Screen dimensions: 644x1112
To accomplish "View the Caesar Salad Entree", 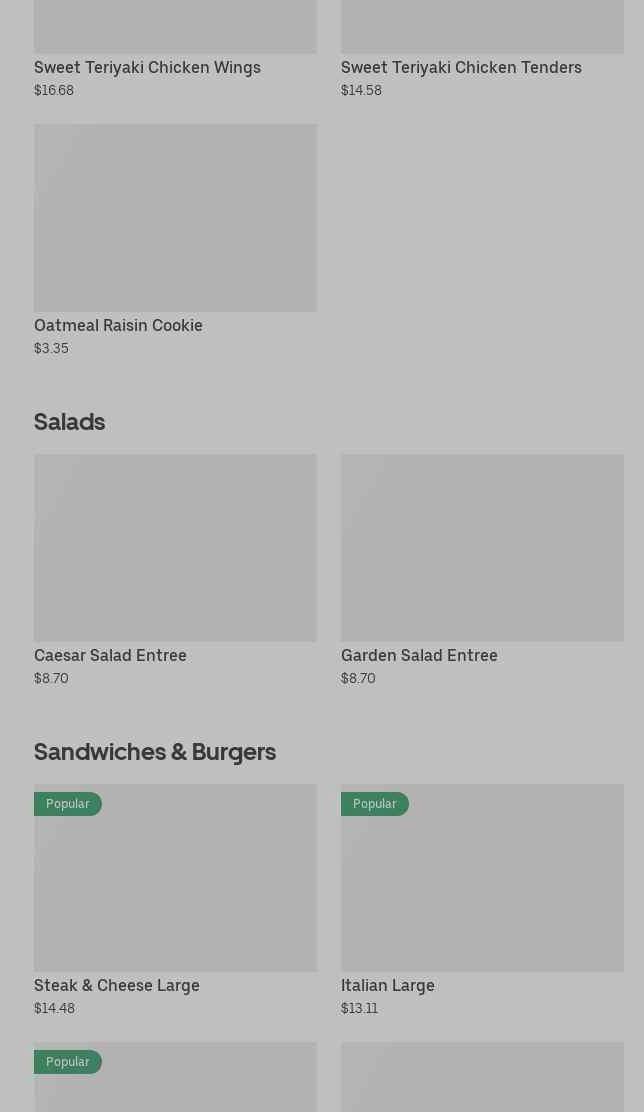I will point(175,569).
